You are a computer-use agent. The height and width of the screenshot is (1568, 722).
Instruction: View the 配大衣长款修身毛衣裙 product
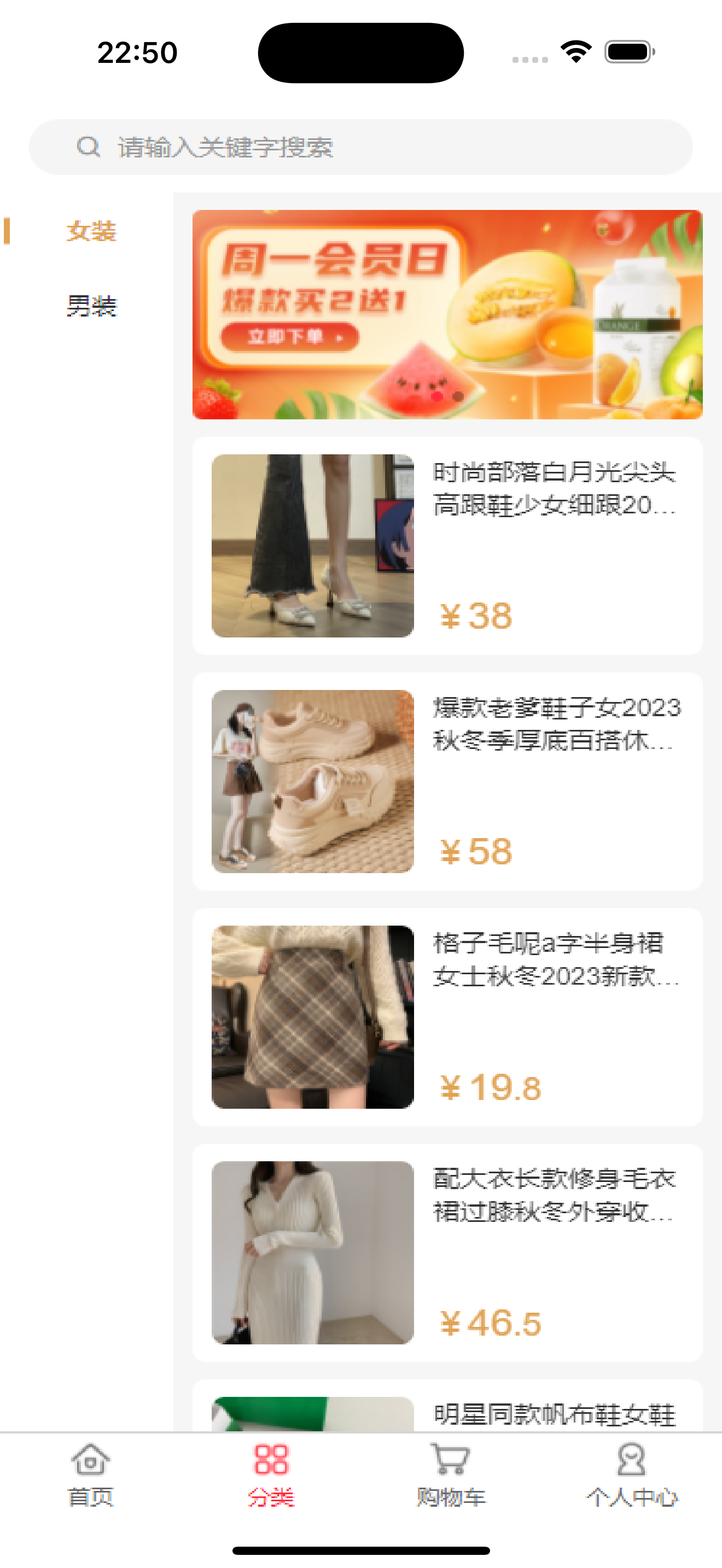pyautogui.click(x=447, y=1252)
